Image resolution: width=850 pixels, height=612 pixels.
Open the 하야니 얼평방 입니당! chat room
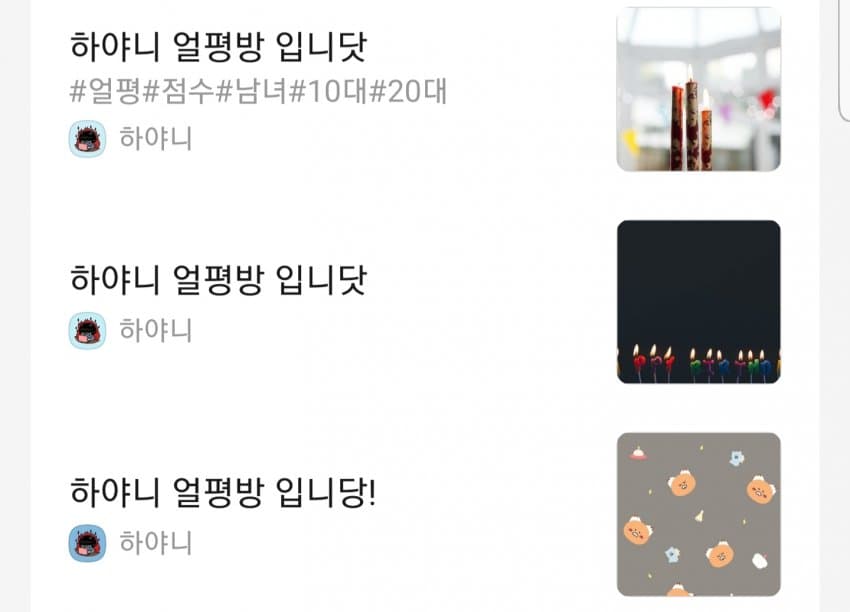click(223, 492)
